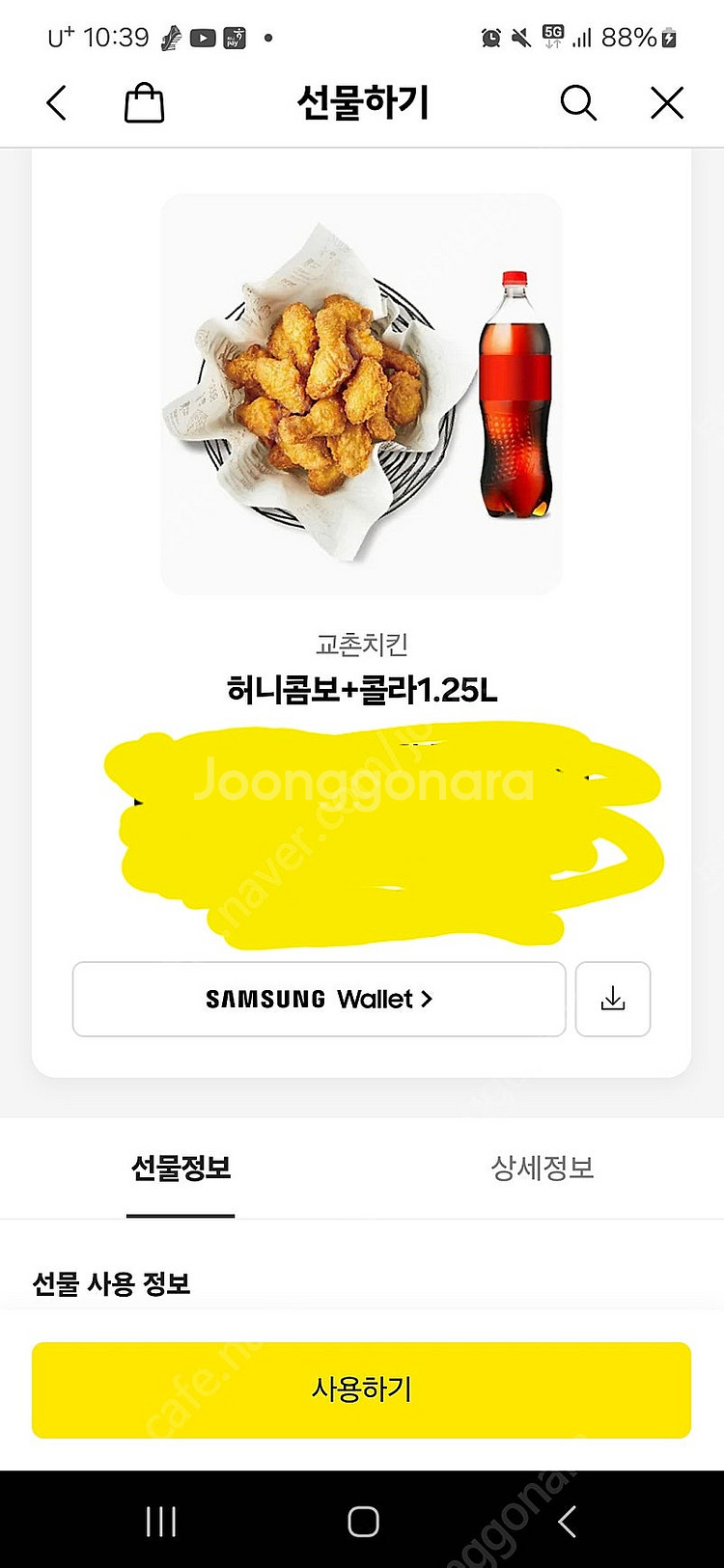The image size is (724, 1568).
Task: Click the alarm clock status bar icon
Action: coord(492,38)
